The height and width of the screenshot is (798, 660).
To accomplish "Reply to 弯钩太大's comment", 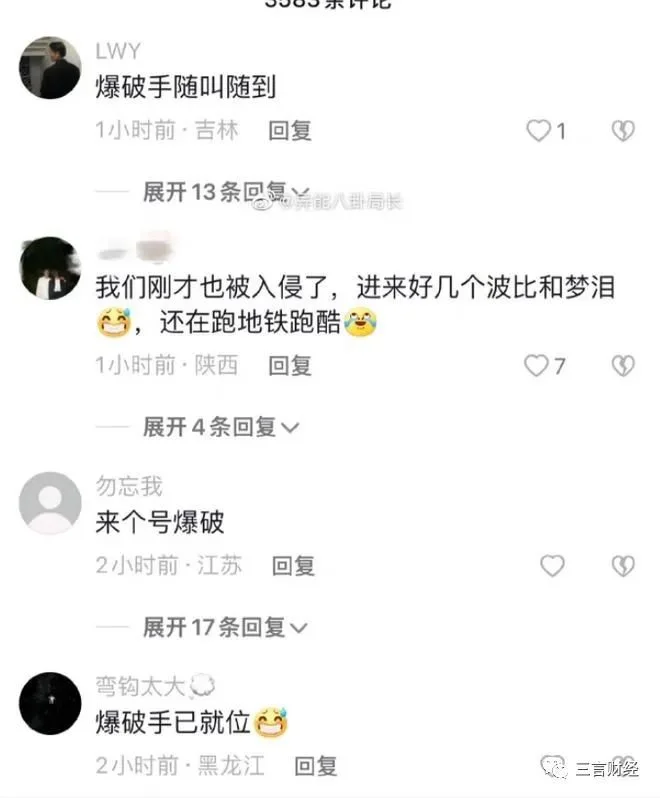I will [x=316, y=766].
